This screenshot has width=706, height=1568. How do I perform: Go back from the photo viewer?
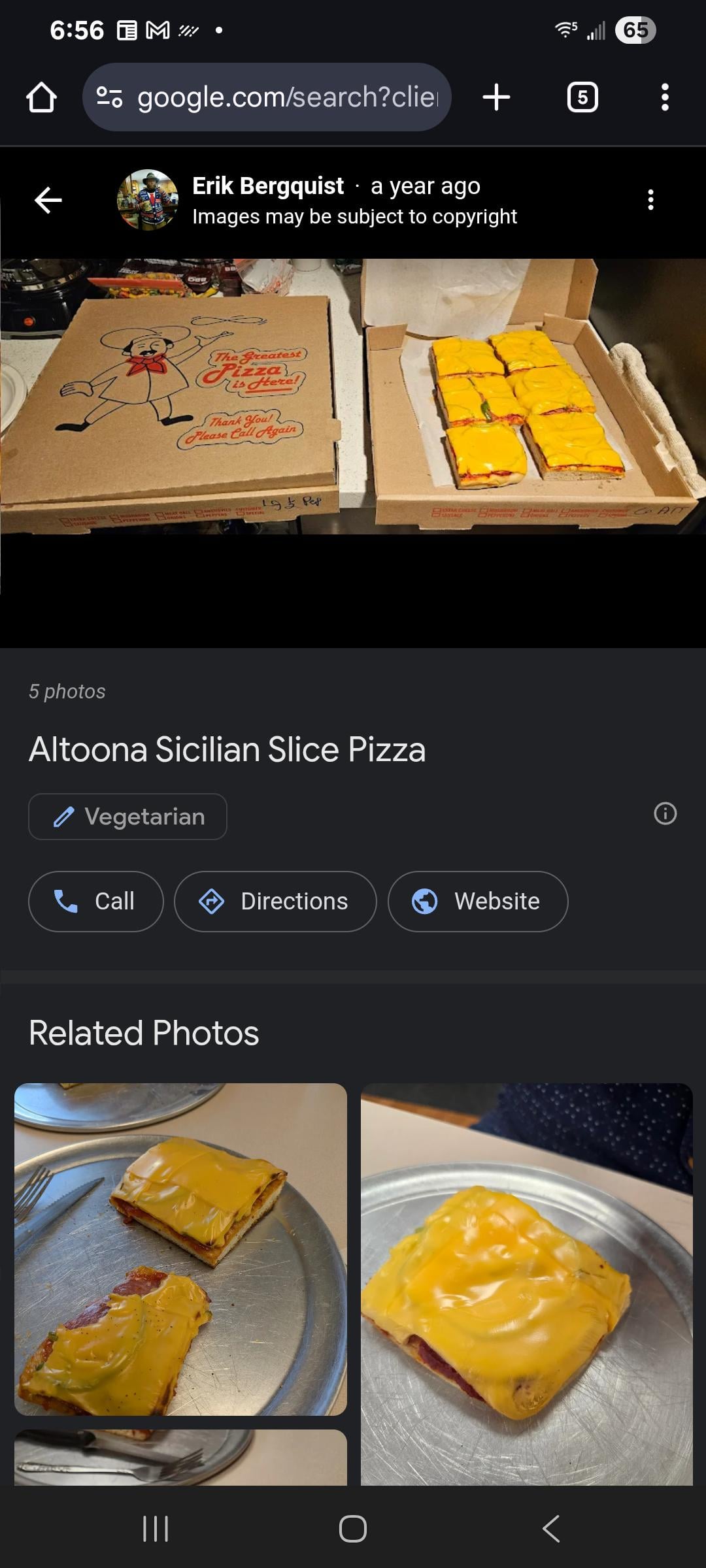click(x=48, y=200)
